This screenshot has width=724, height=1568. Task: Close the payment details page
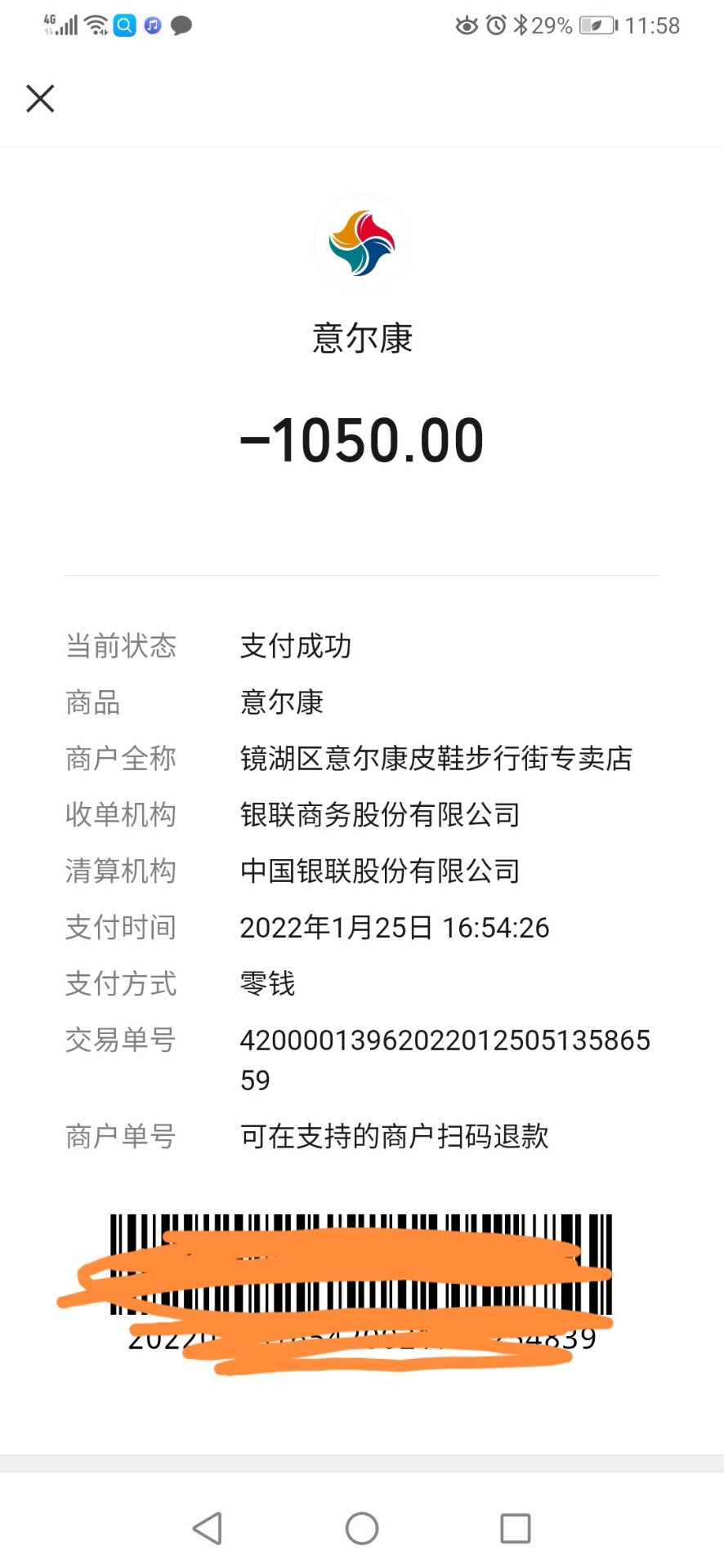(40, 99)
